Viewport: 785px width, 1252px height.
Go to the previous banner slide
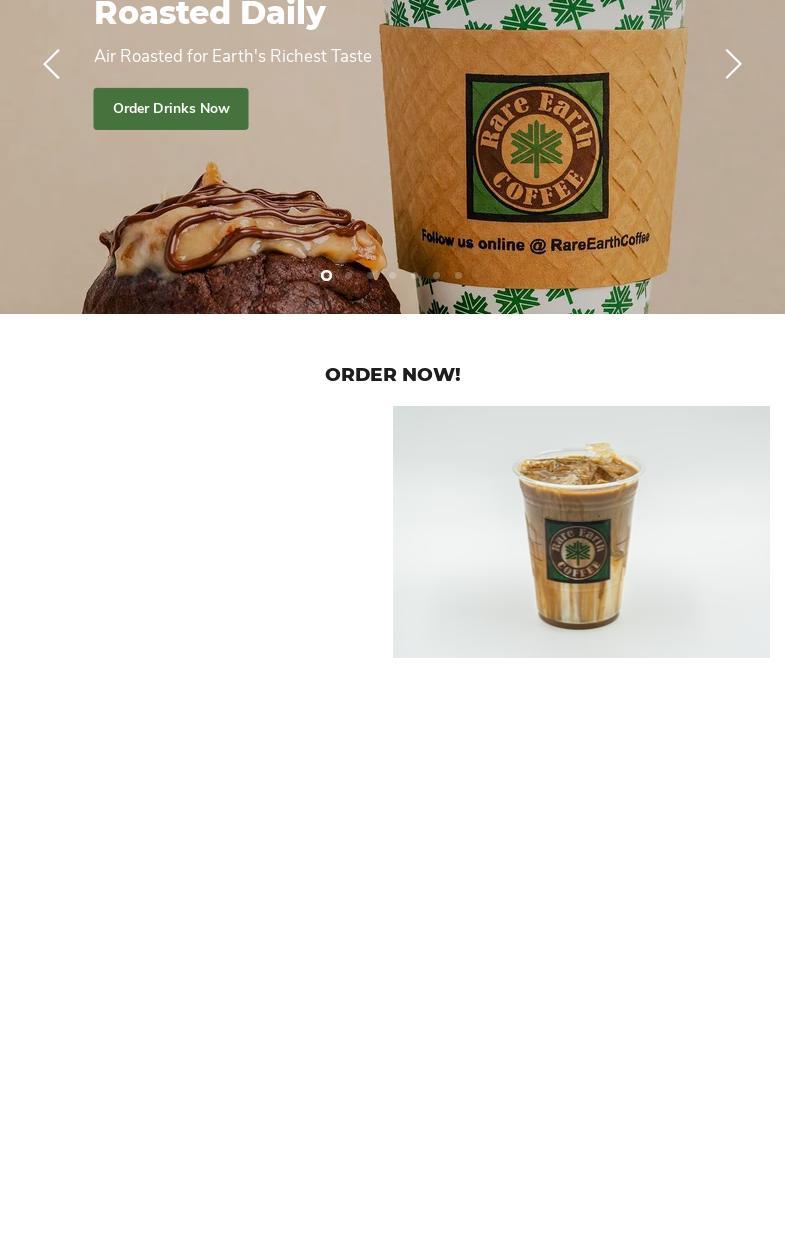pos(51,65)
